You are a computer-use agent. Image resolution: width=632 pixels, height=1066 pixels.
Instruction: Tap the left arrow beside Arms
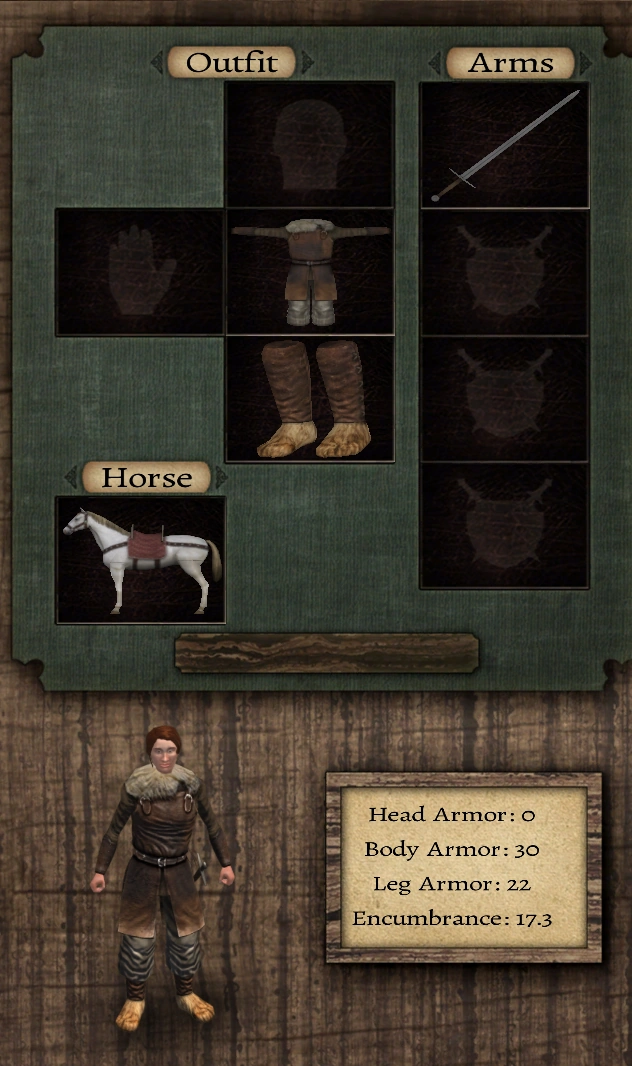point(436,63)
